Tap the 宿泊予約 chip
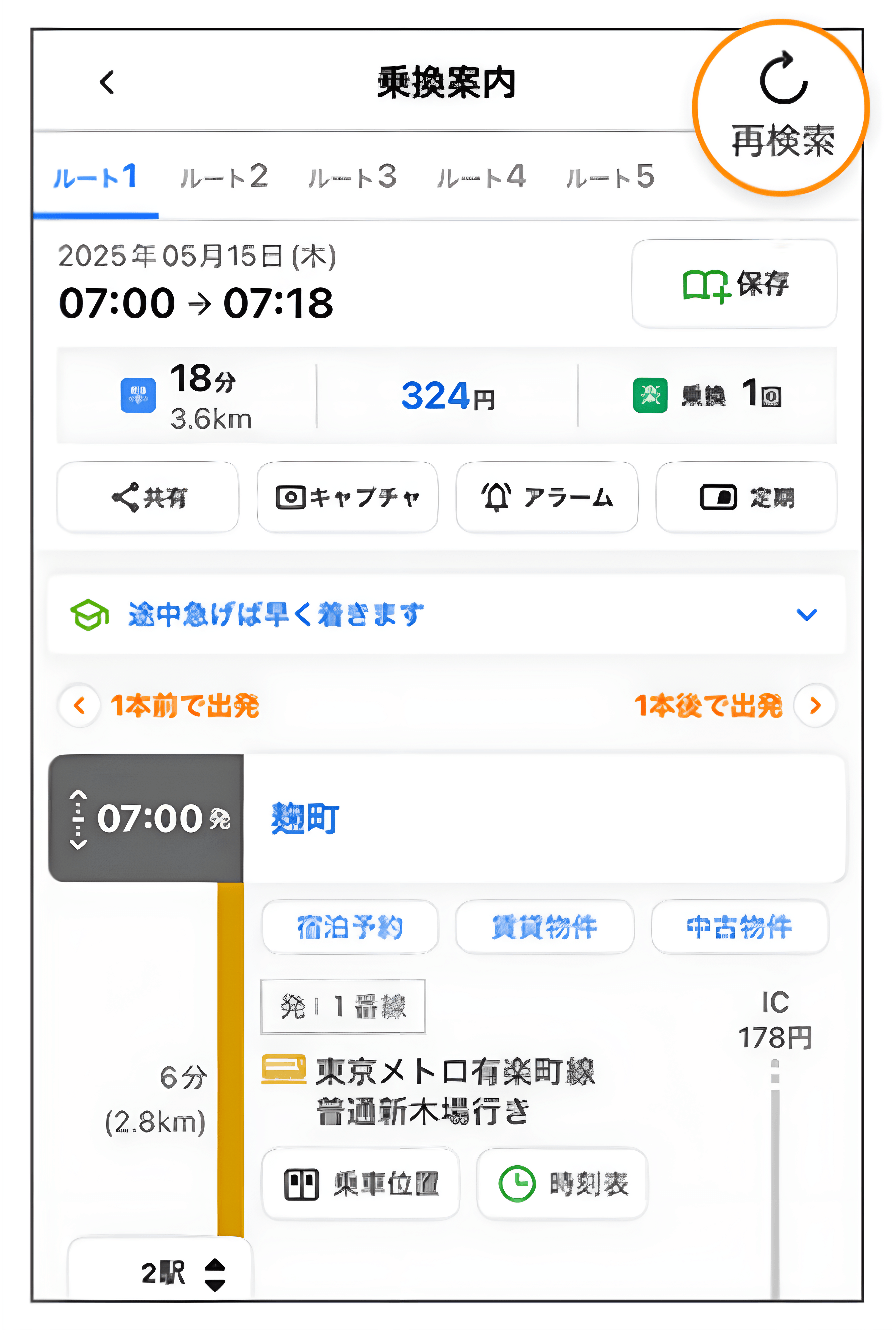 point(350,927)
